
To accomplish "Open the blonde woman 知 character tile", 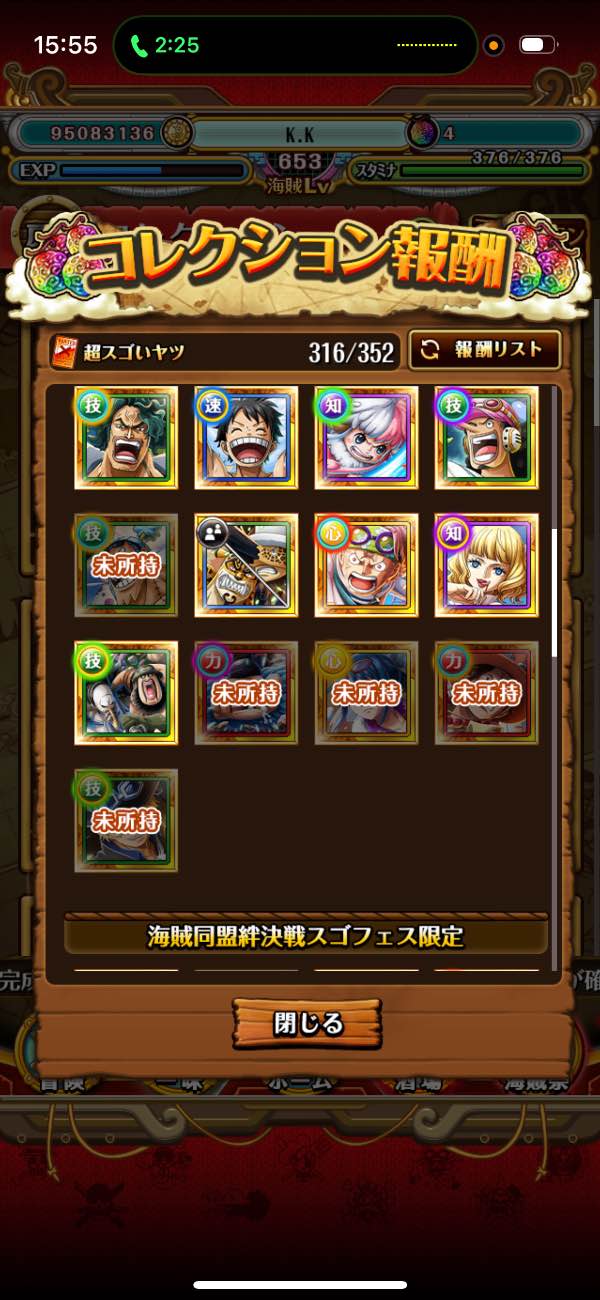I will (x=486, y=565).
